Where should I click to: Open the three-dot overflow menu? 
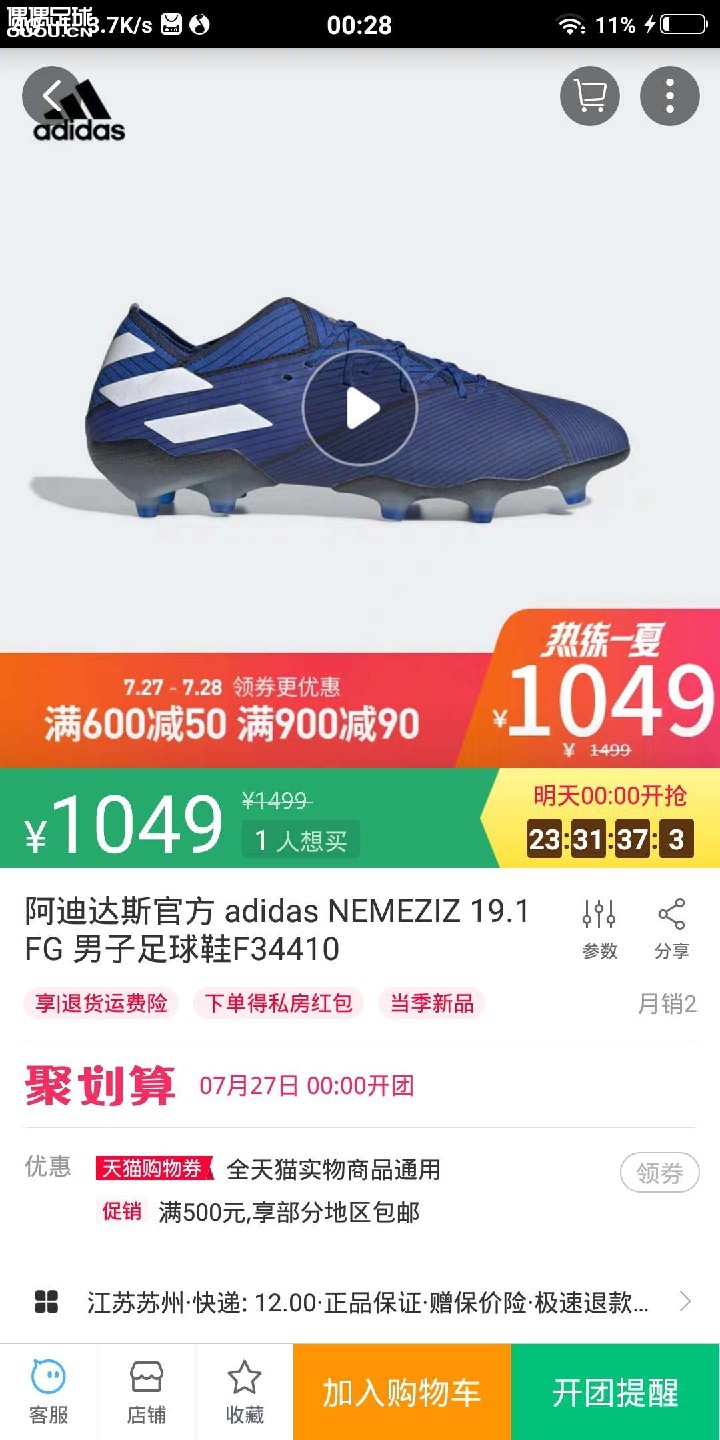669,96
